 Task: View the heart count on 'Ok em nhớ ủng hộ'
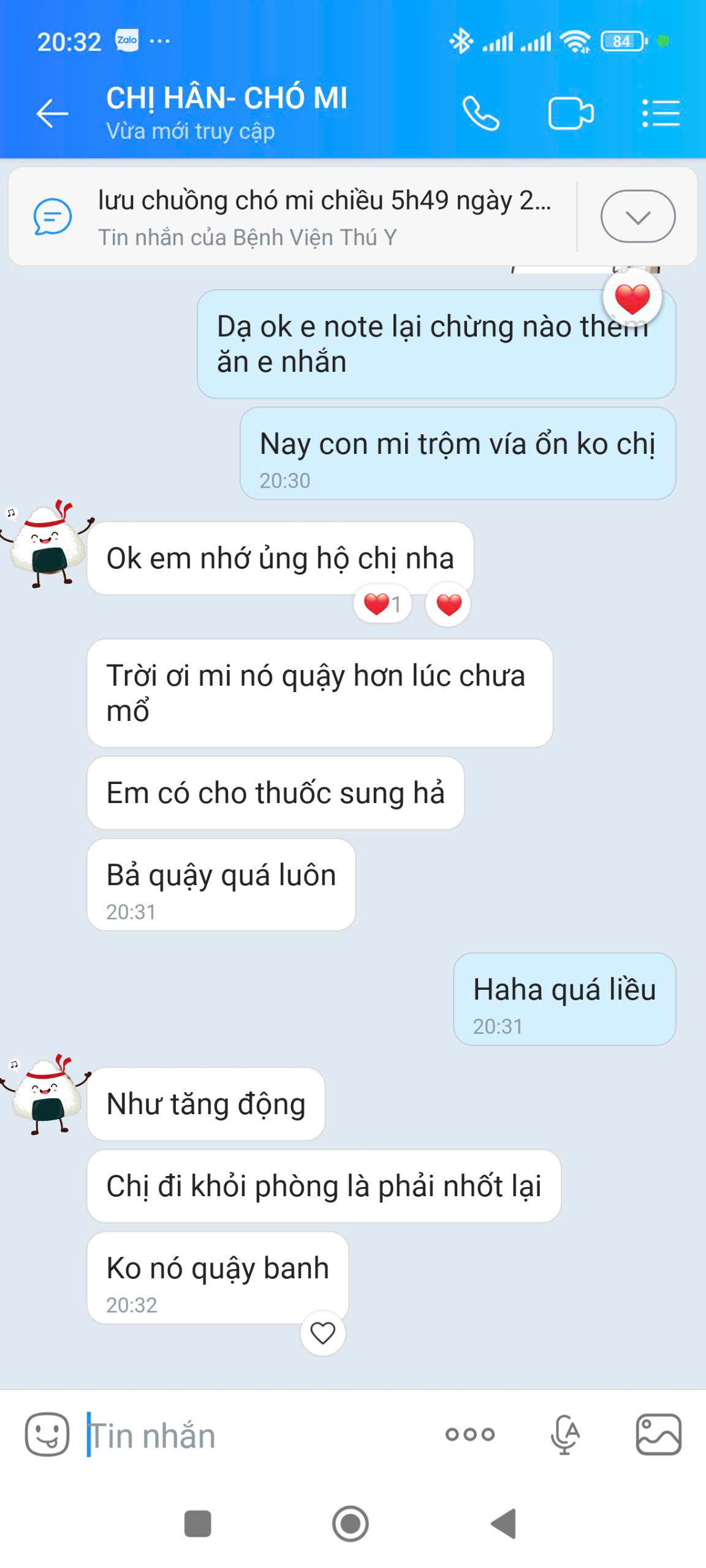382,604
